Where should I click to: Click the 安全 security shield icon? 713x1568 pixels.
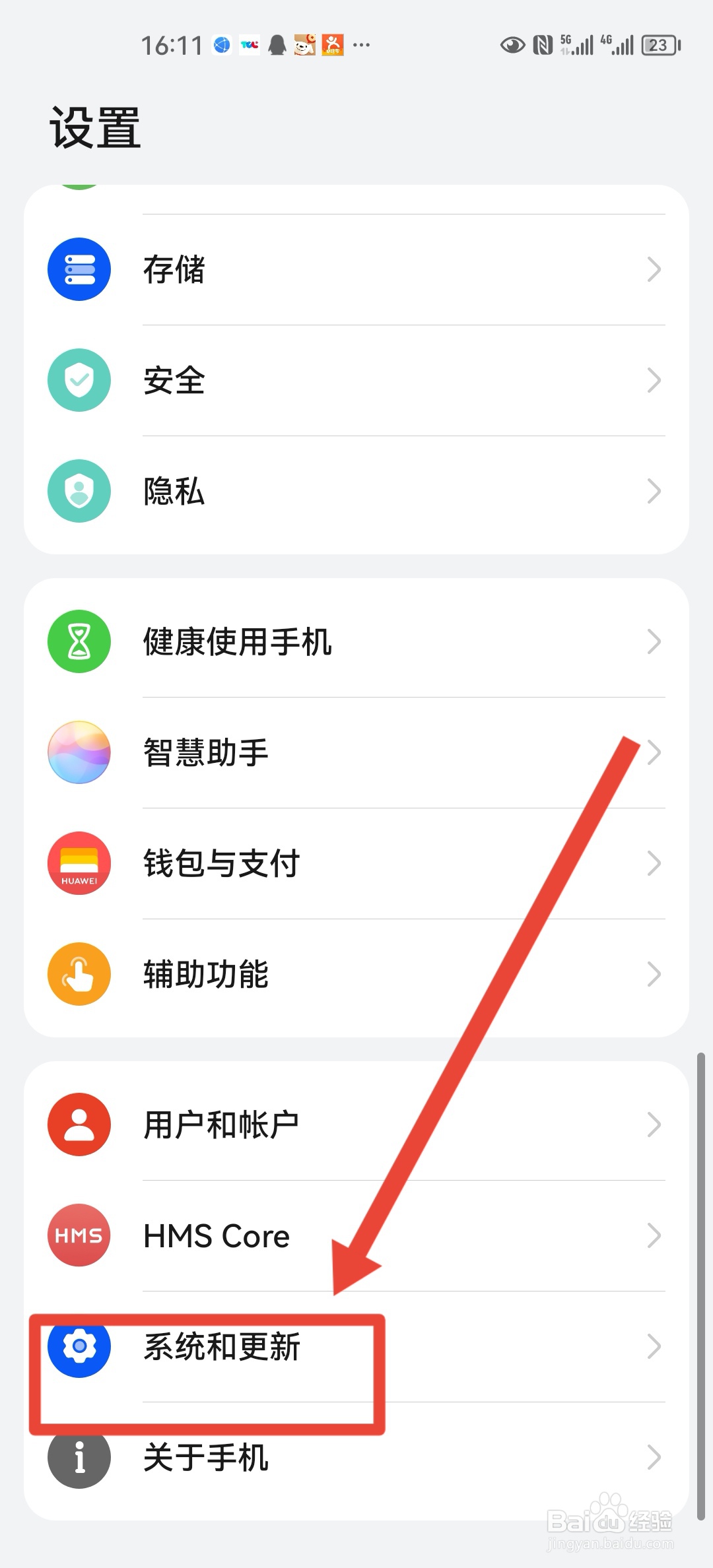[79, 380]
